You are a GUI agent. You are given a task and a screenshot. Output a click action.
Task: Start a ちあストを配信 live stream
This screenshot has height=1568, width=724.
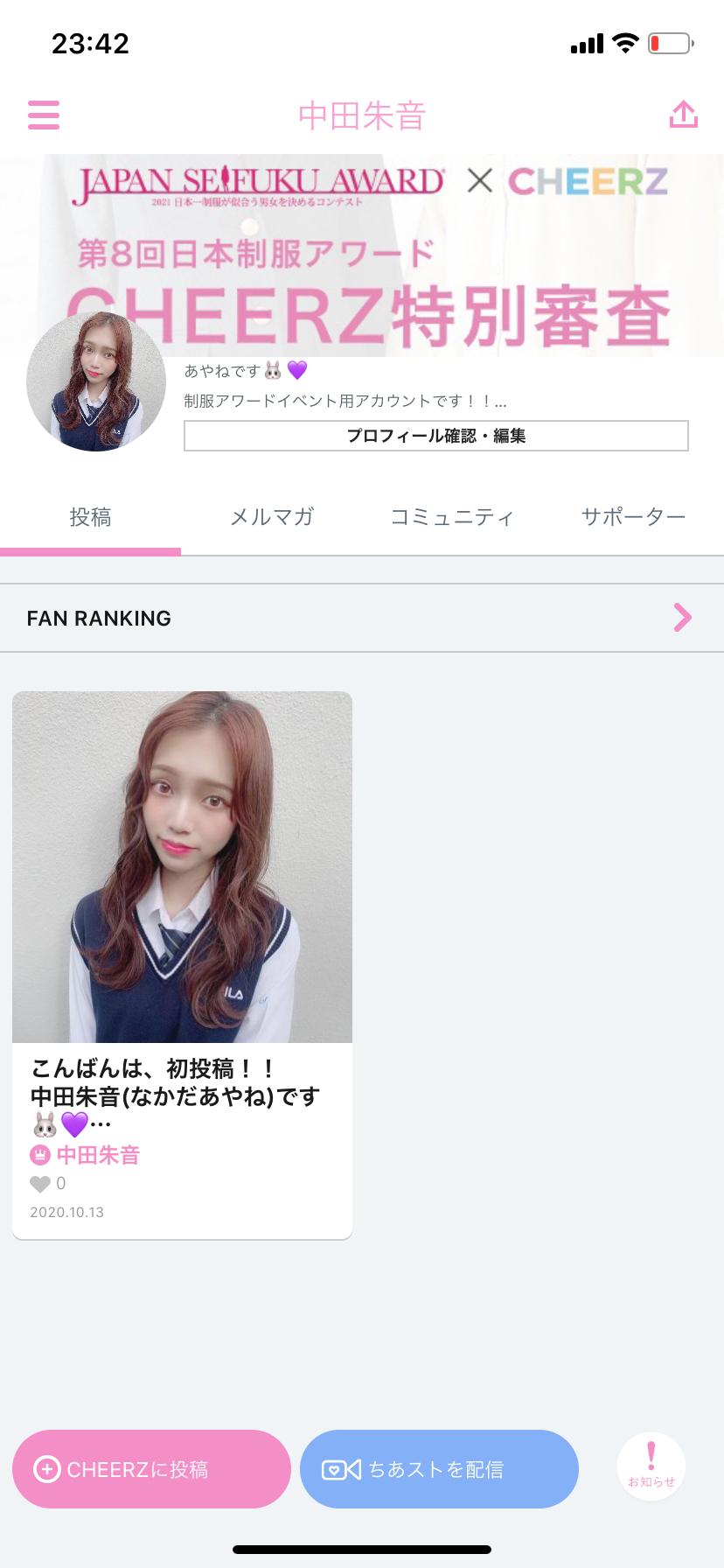pyautogui.click(x=439, y=1469)
